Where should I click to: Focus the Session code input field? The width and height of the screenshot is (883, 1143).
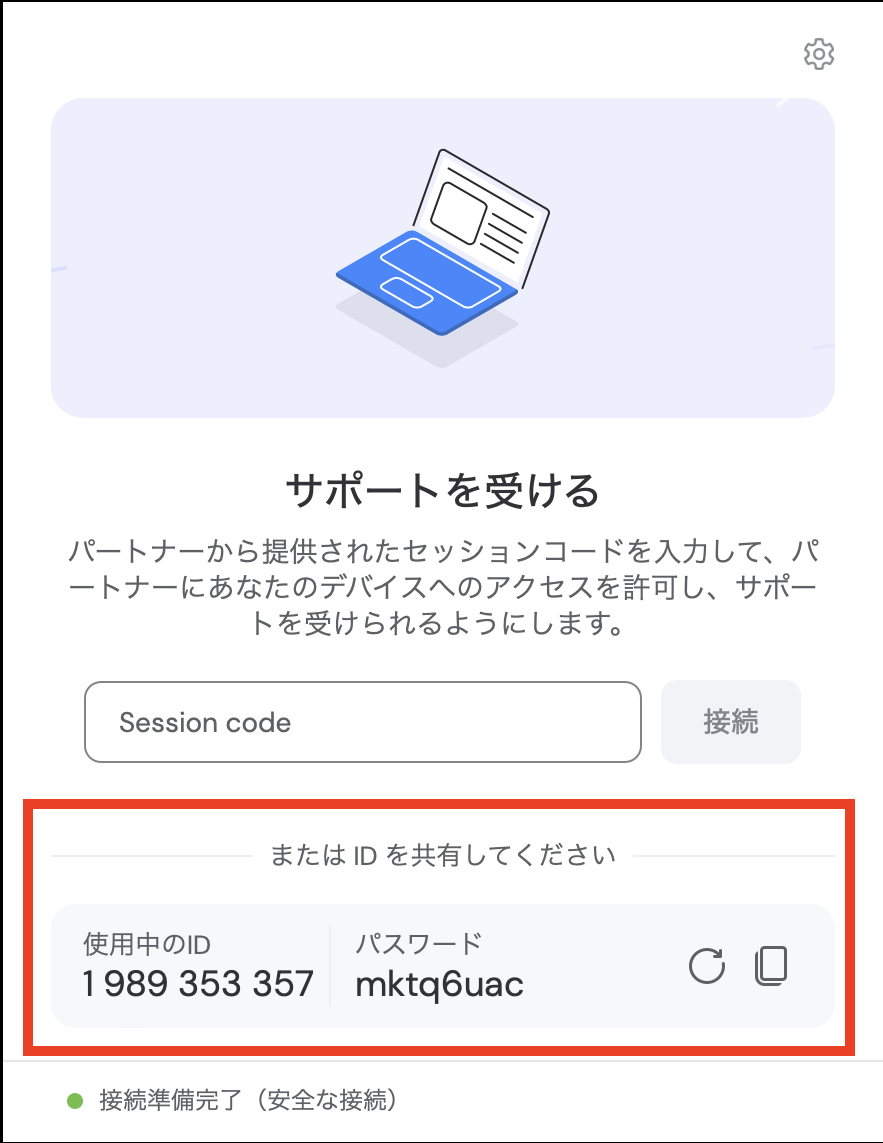tap(362, 722)
